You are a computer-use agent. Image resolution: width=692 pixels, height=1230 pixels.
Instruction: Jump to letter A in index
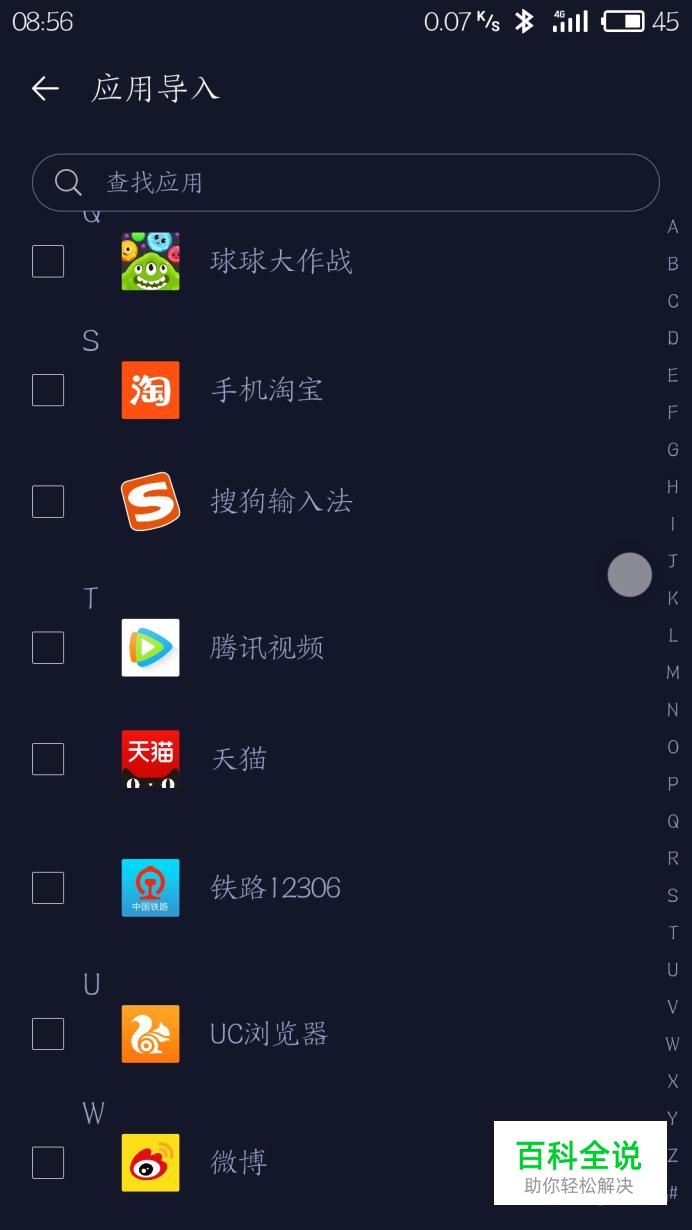pos(673,228)
